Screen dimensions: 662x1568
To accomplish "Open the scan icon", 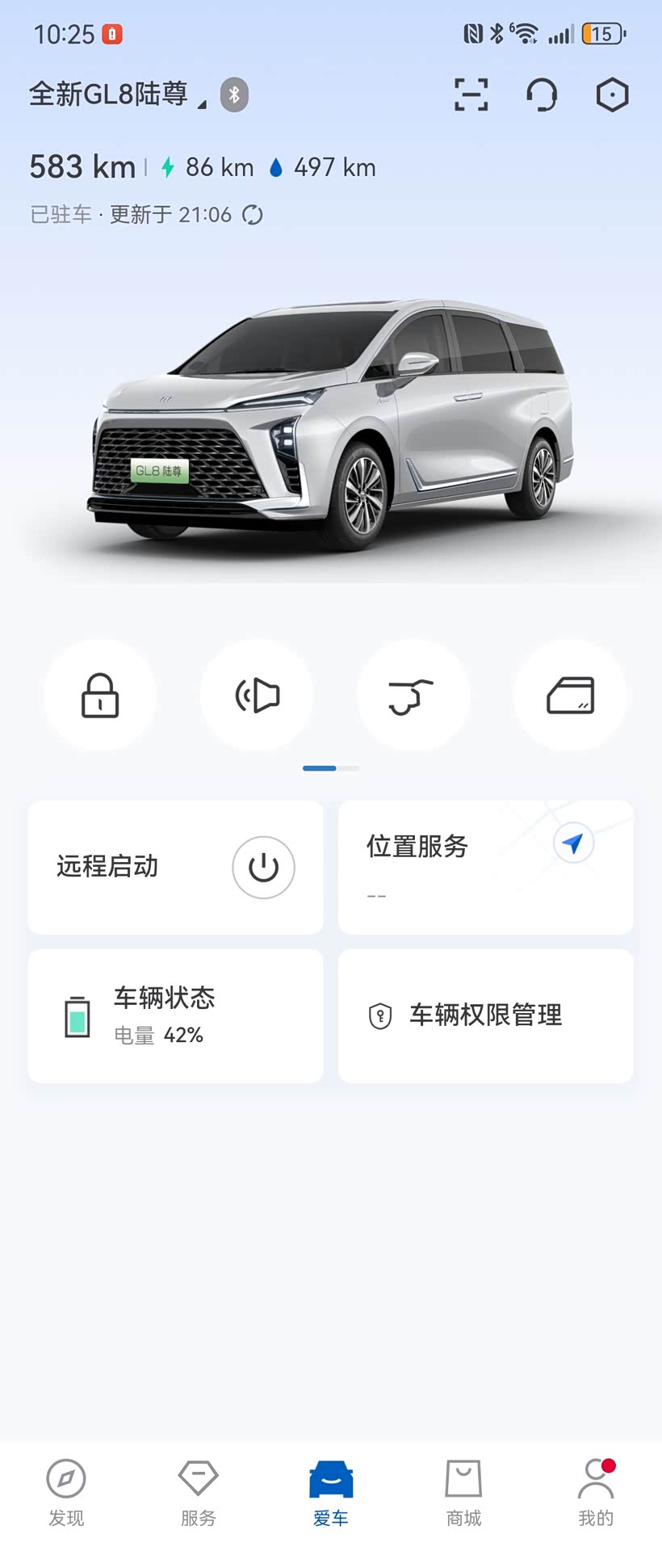I will click(471, 95).
